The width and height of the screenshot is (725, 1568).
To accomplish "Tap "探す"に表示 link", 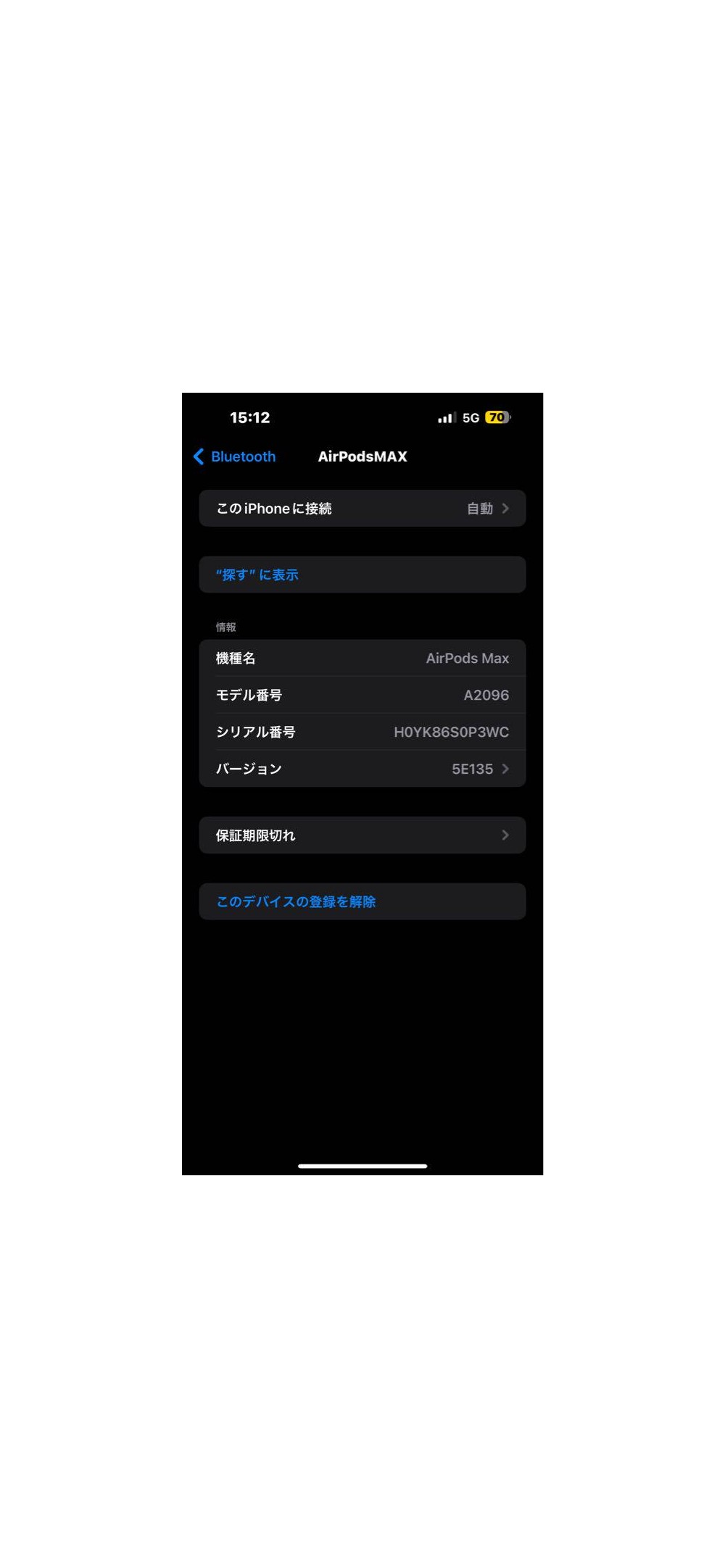I will click(x=257, y=575).
